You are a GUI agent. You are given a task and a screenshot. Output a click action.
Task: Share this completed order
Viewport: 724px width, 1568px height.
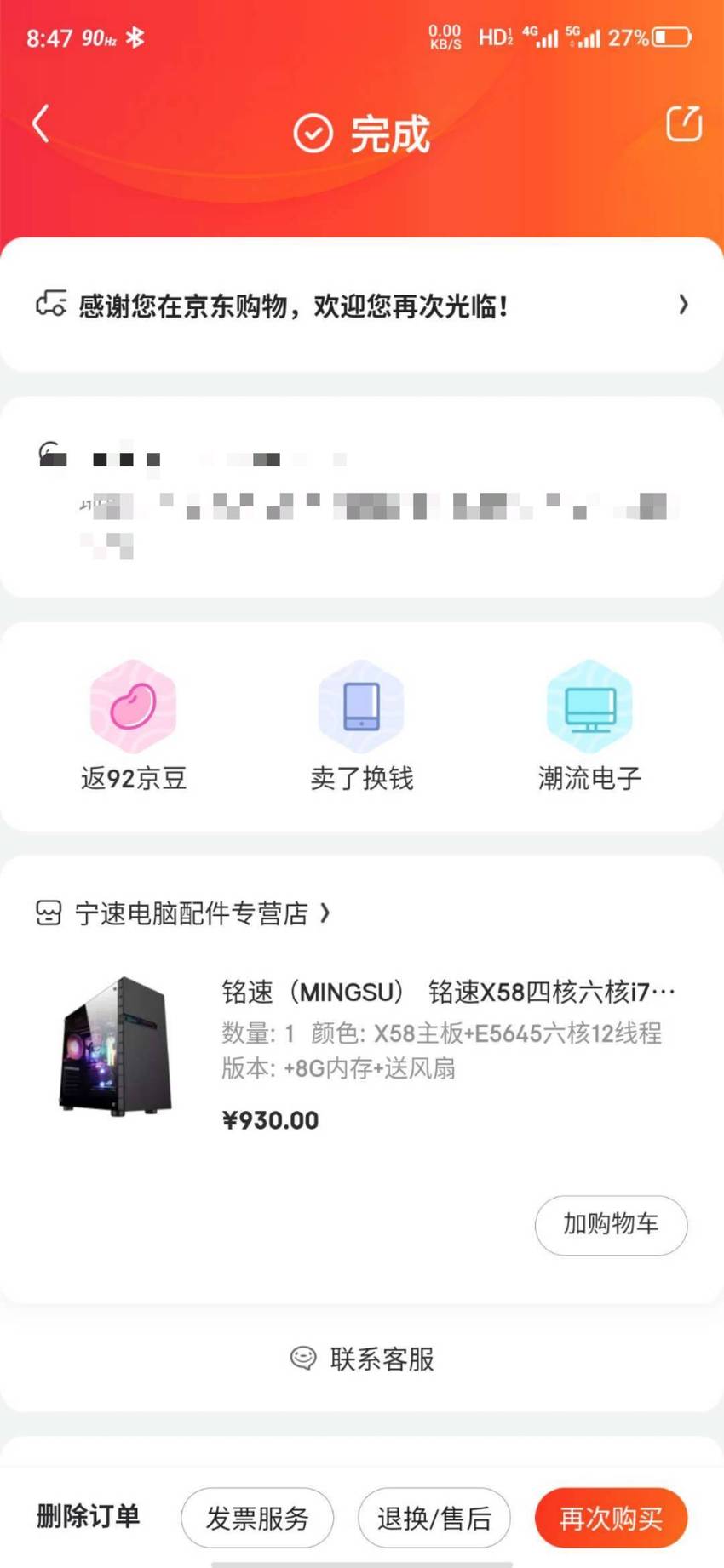coord(683,124)
